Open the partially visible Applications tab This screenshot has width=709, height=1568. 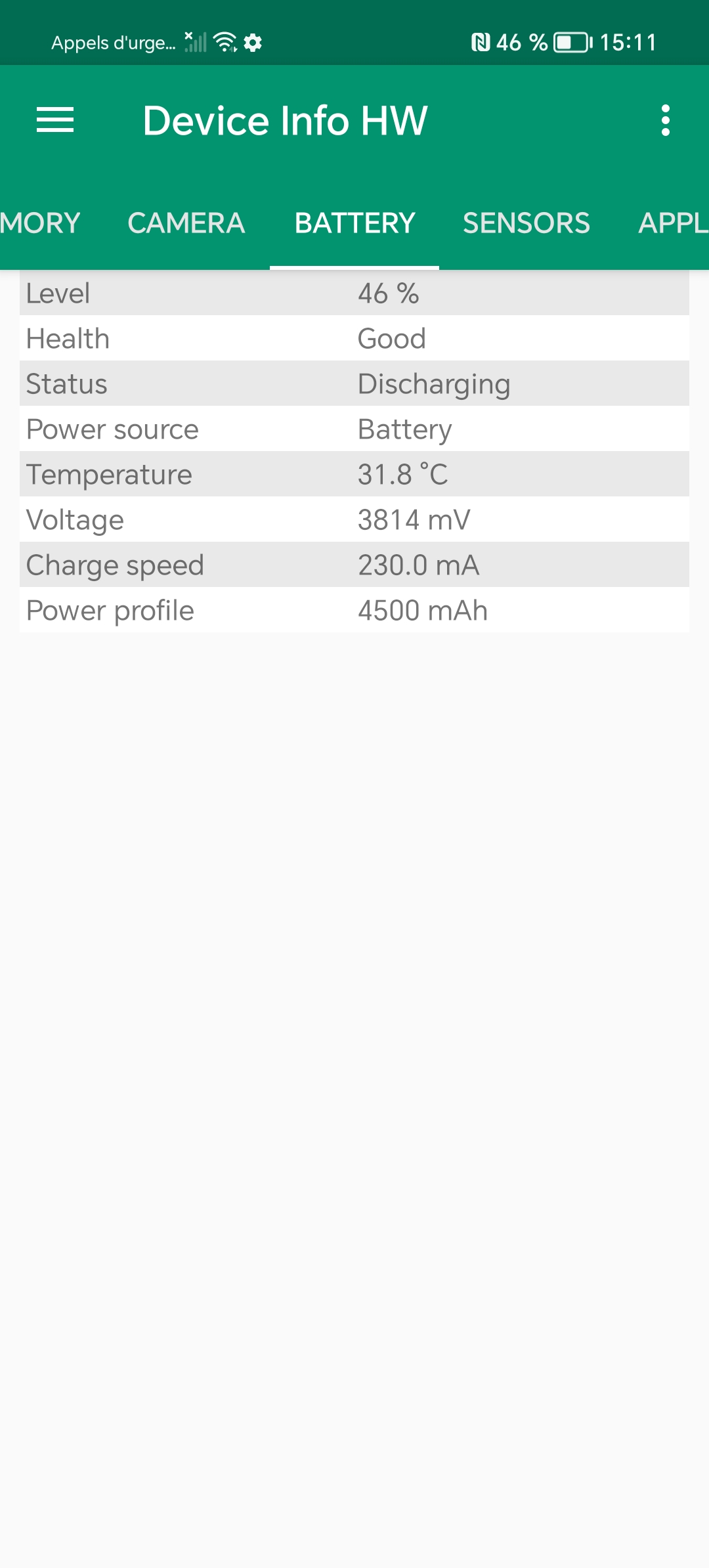(673, 223)
